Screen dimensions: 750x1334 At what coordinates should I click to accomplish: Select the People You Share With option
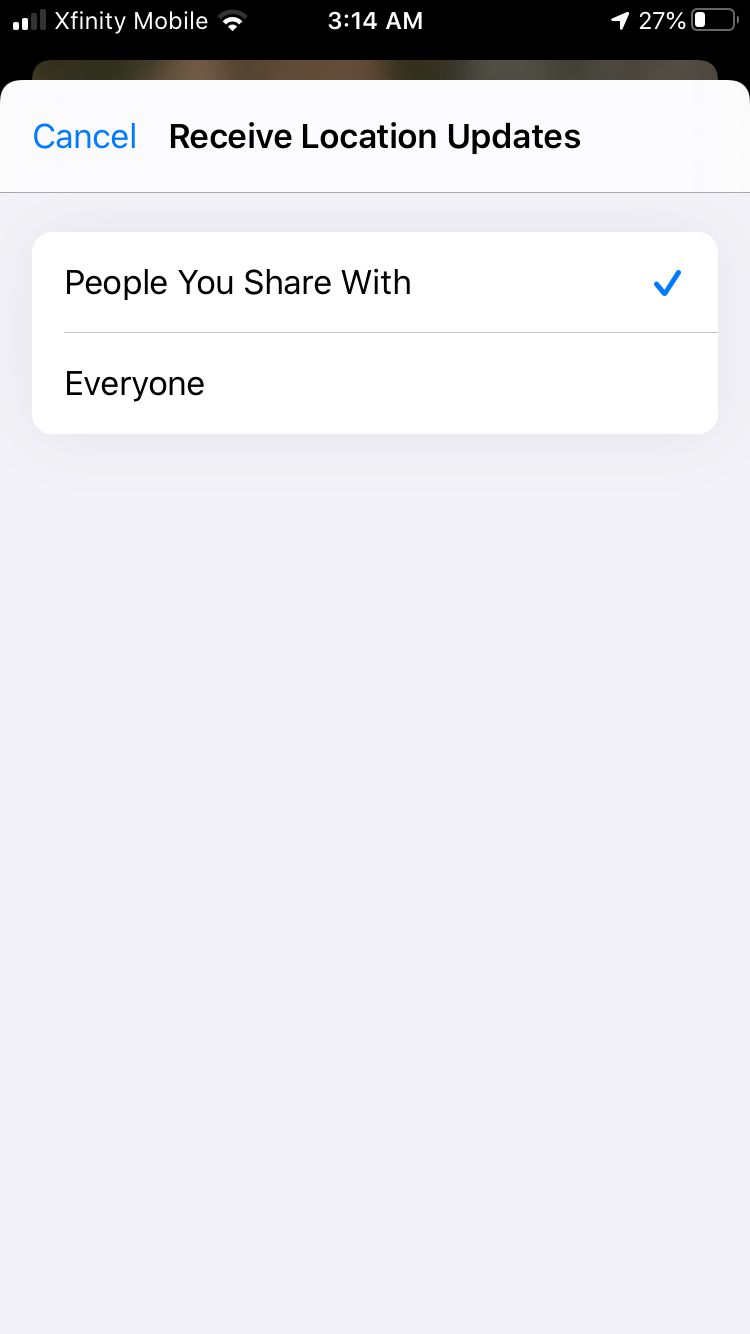tap(238, 283)
